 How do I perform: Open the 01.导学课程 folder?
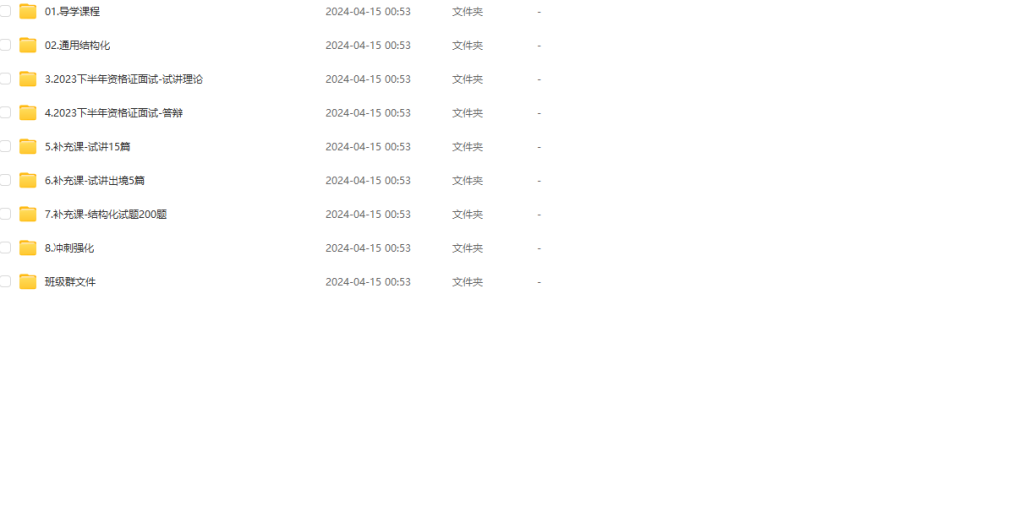(72, 12)
